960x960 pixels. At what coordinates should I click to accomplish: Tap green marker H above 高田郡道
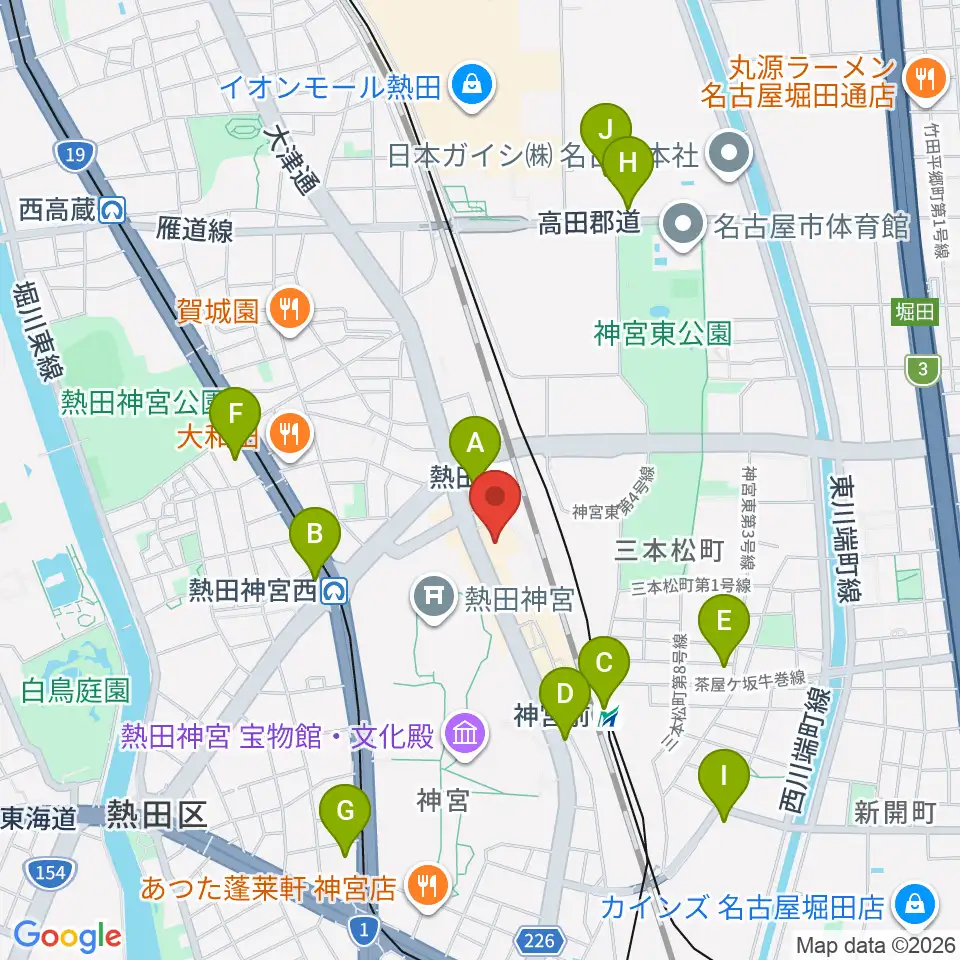[x=628, y=165]
